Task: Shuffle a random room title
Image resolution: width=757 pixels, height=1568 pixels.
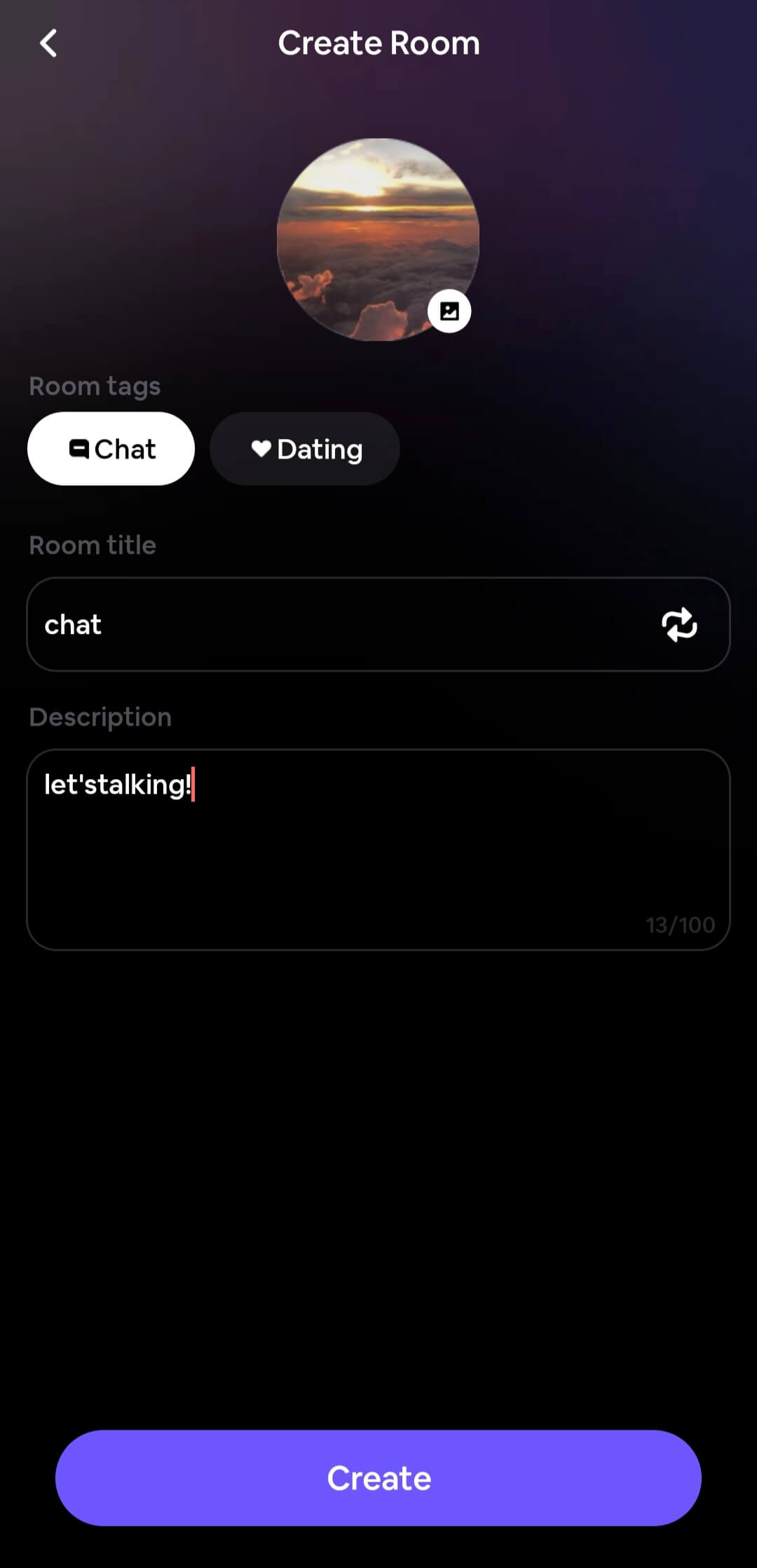Action: [678, 624]
